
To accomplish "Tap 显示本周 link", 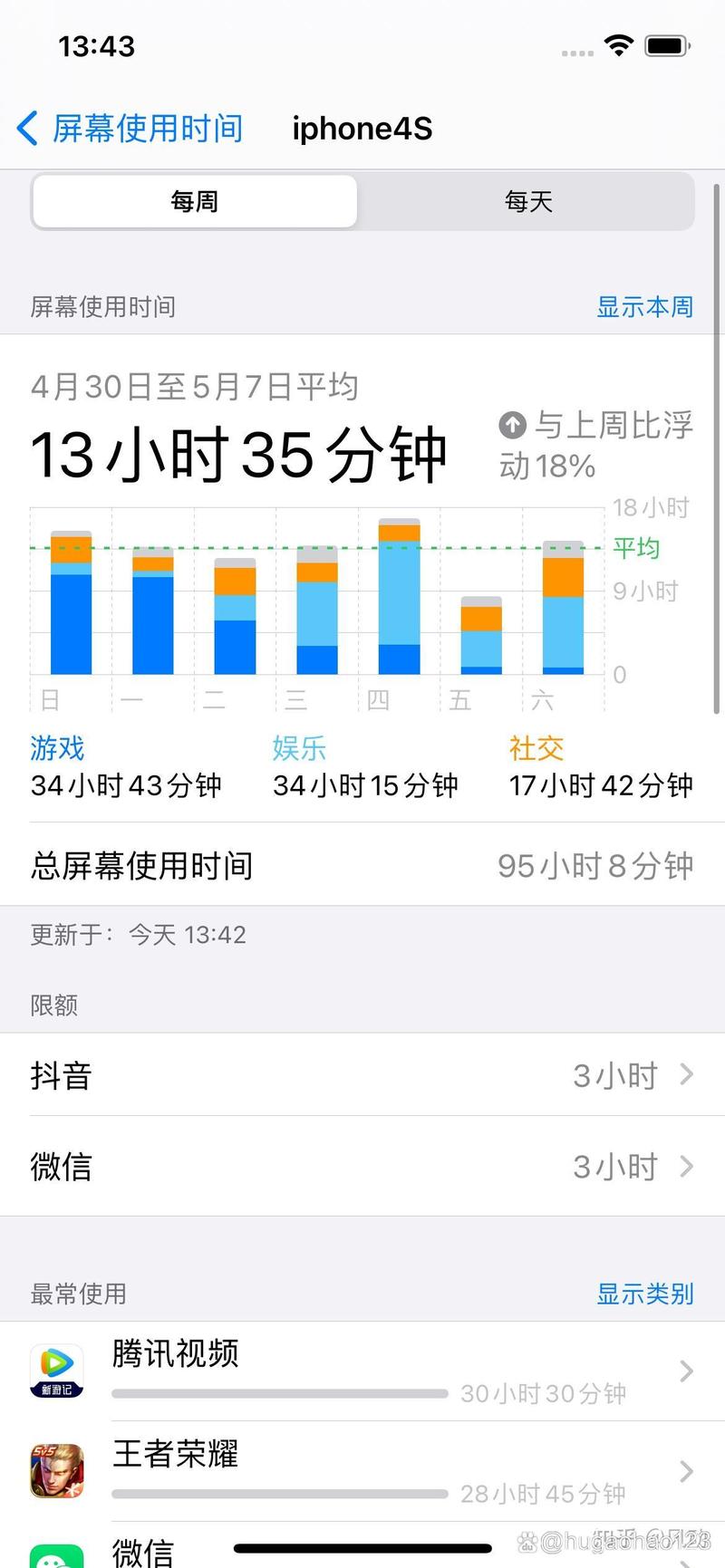I will pyautogui.click(x=644, y=307).
